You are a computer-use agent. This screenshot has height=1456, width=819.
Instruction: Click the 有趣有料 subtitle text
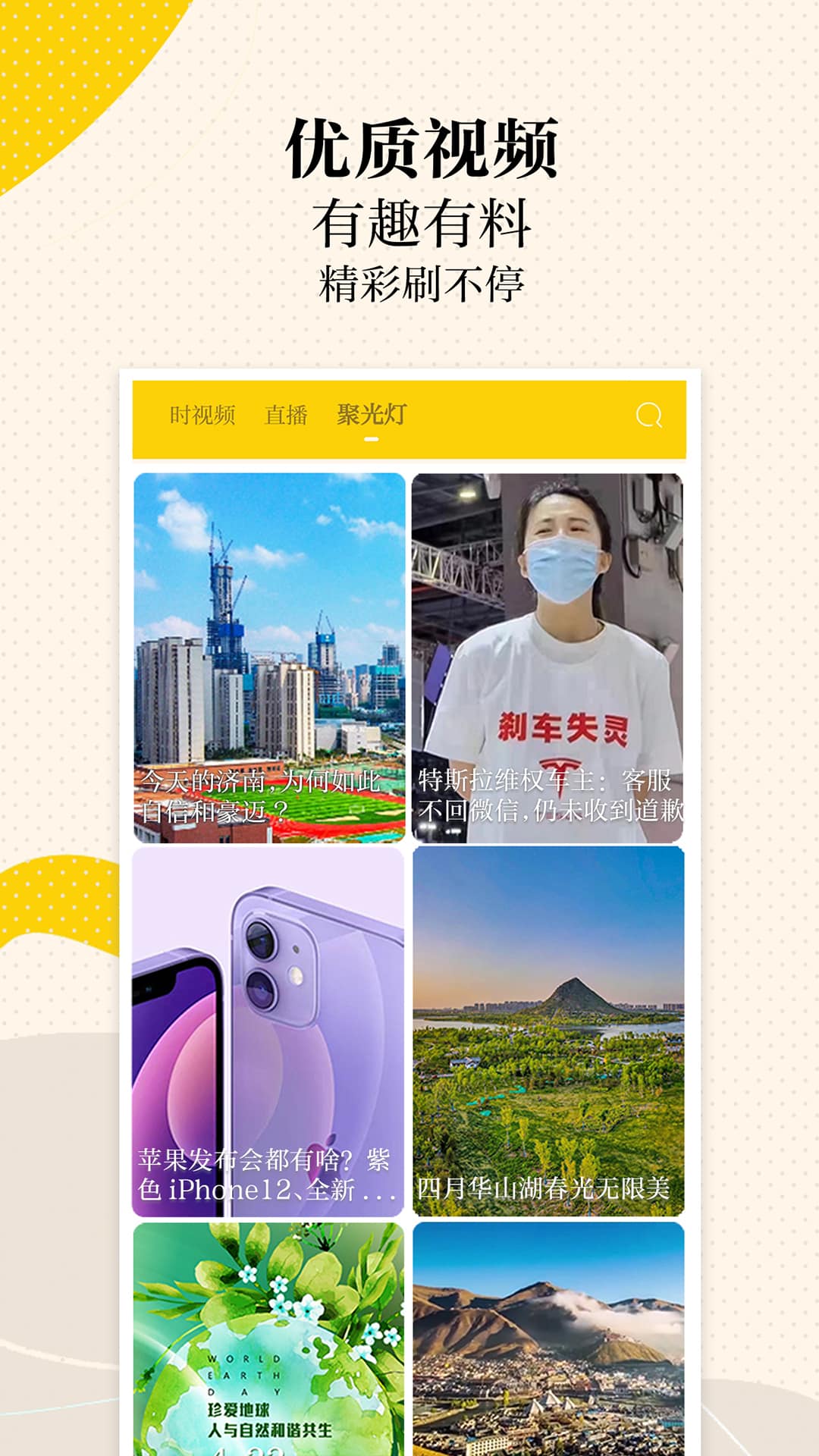(x=424, y=224)
